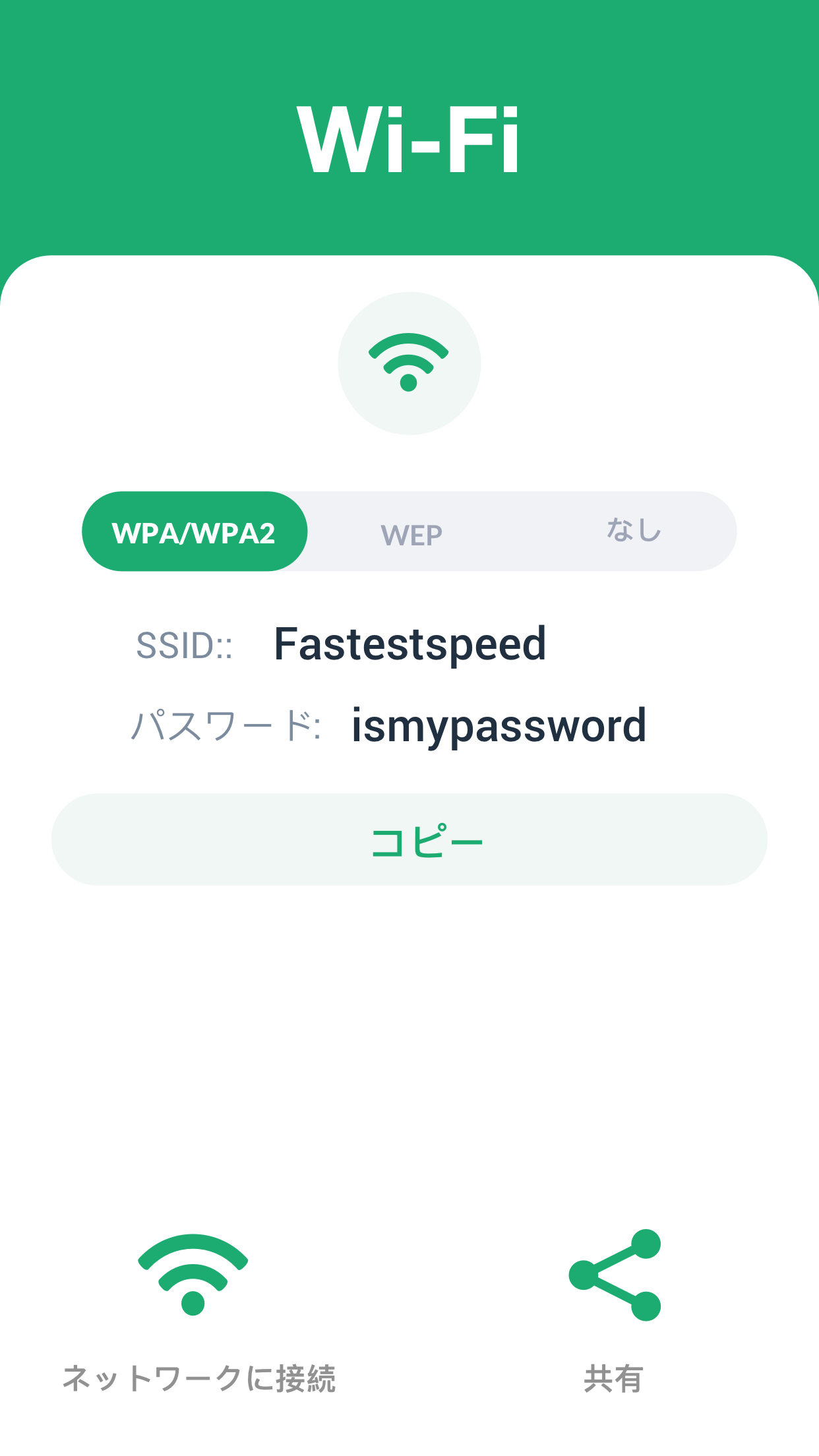Screen dimensions: 819x1456
Task: Click the Wi-Fi symbol under the header
Action: [409, 363]
